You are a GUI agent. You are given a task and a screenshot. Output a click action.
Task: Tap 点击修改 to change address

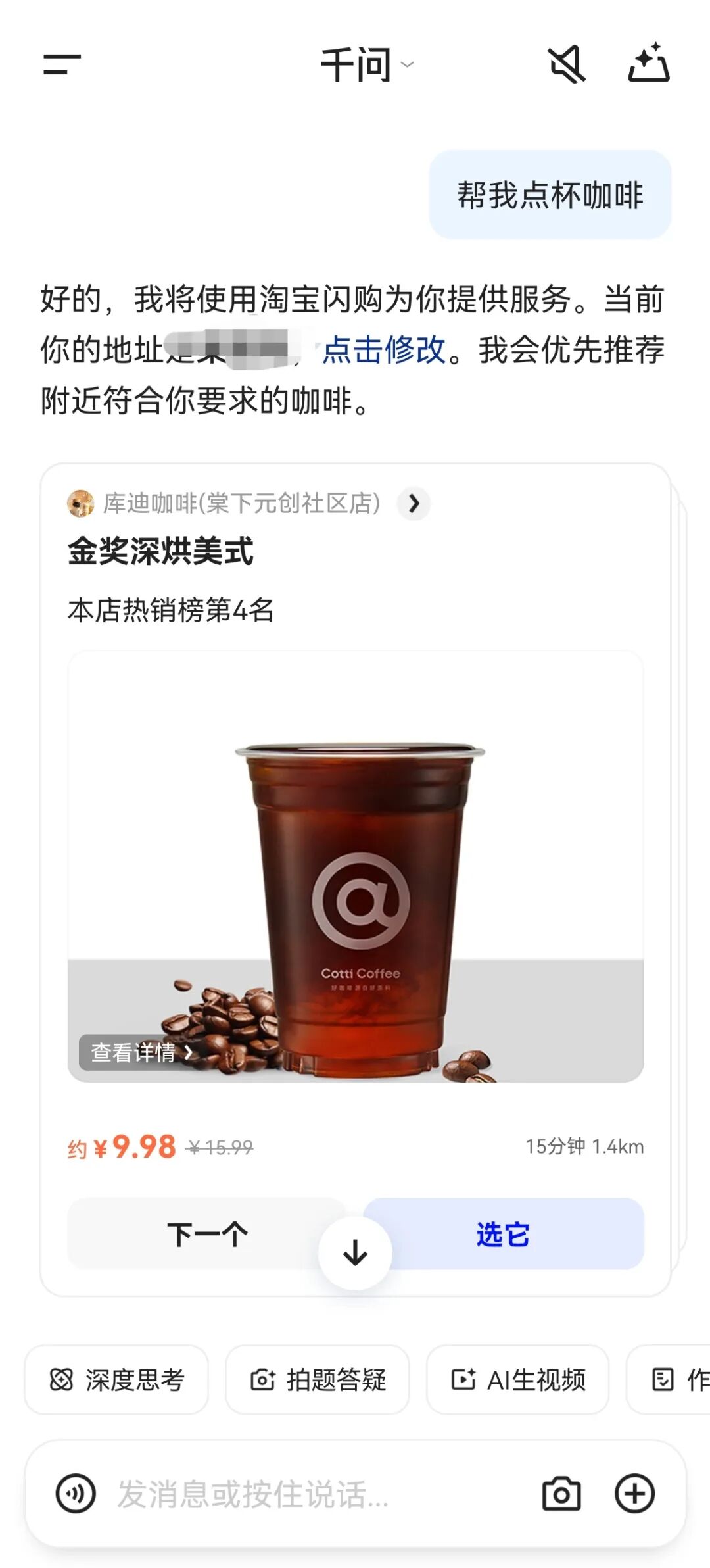coord(385,349)
